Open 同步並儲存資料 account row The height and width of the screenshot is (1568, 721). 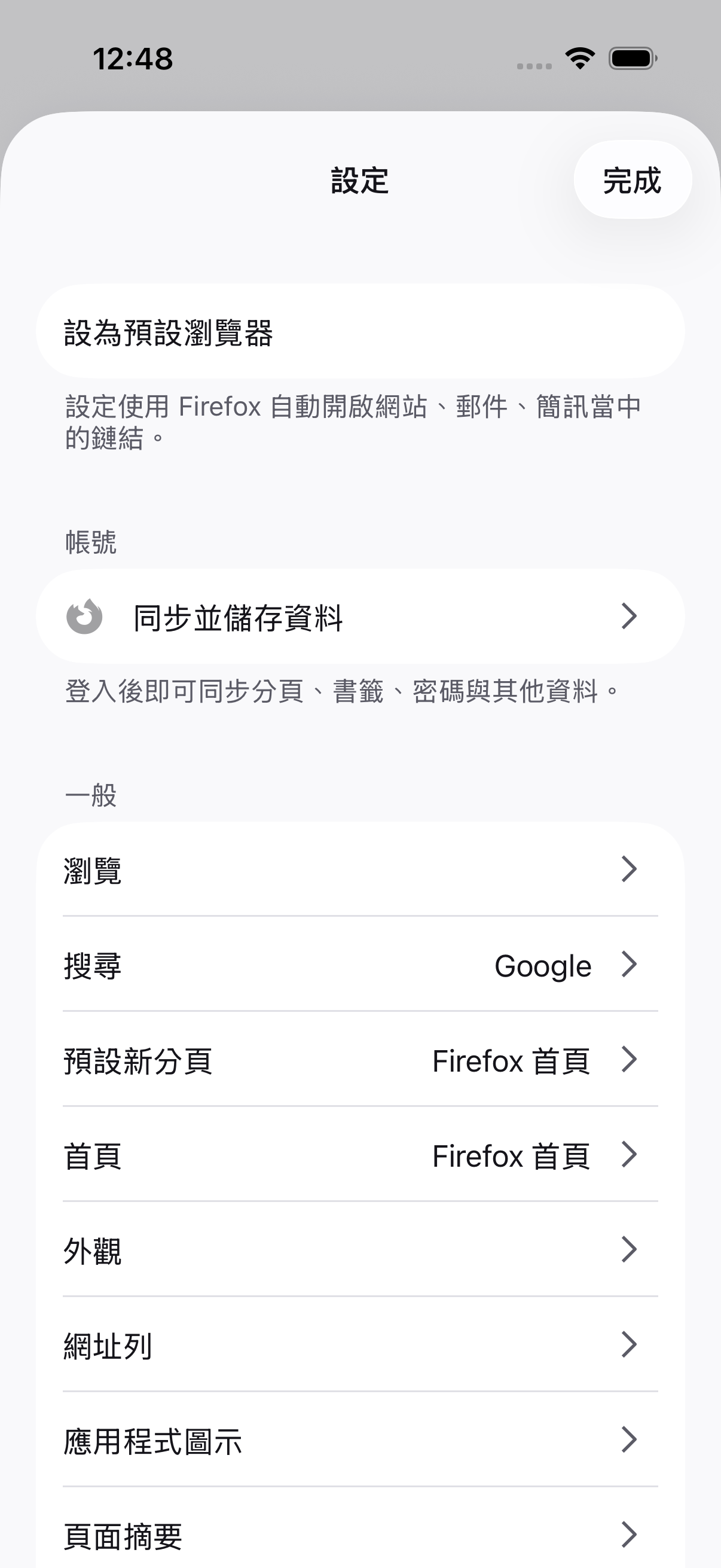(360, 616)
